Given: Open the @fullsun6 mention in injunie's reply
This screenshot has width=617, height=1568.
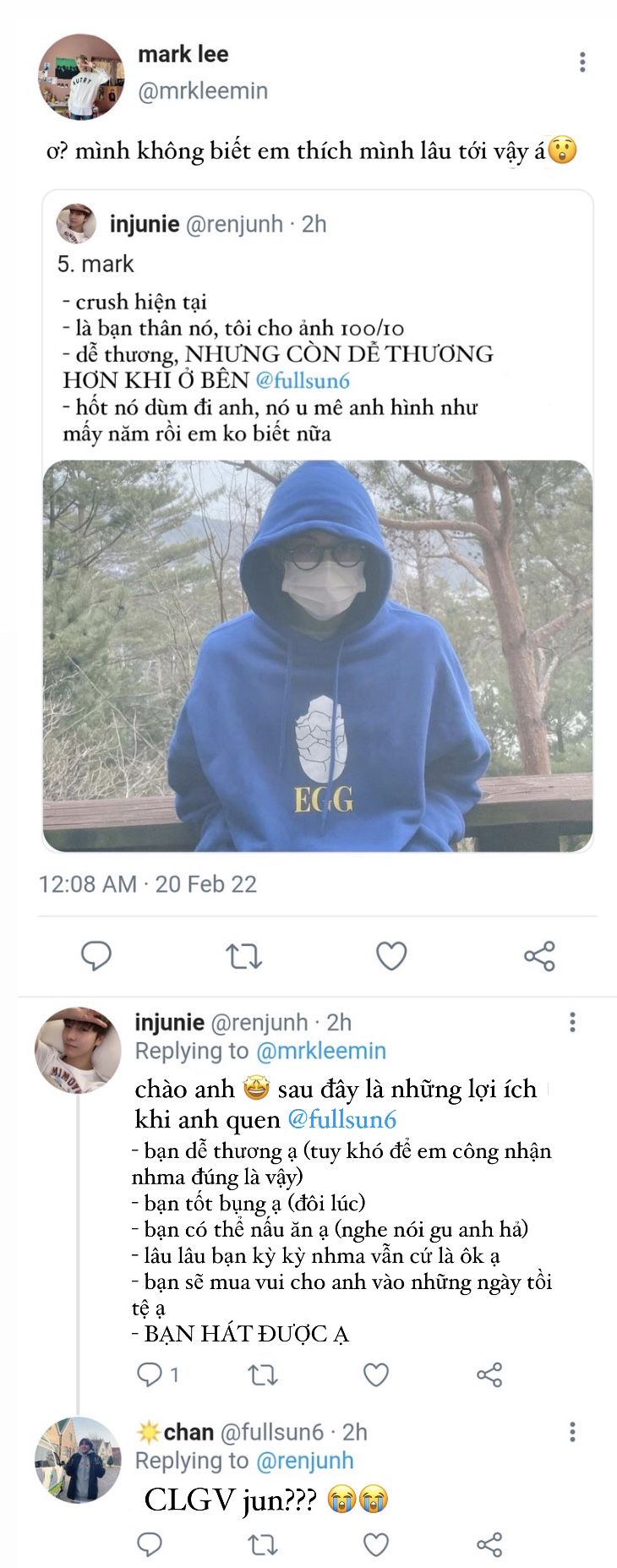Looking at the screenshot, I should coord(341,1119).
